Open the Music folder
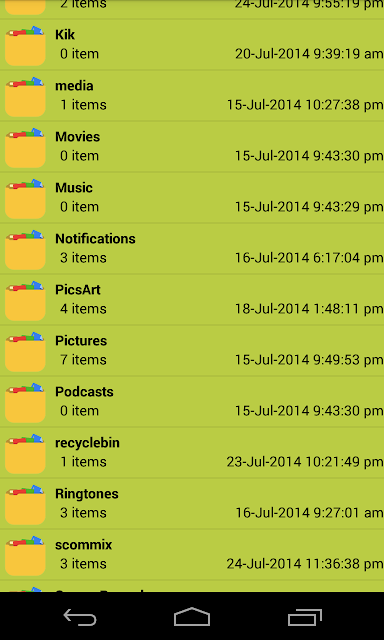The width and height of the screenshot is (384, 640). [x=192, y=198]
